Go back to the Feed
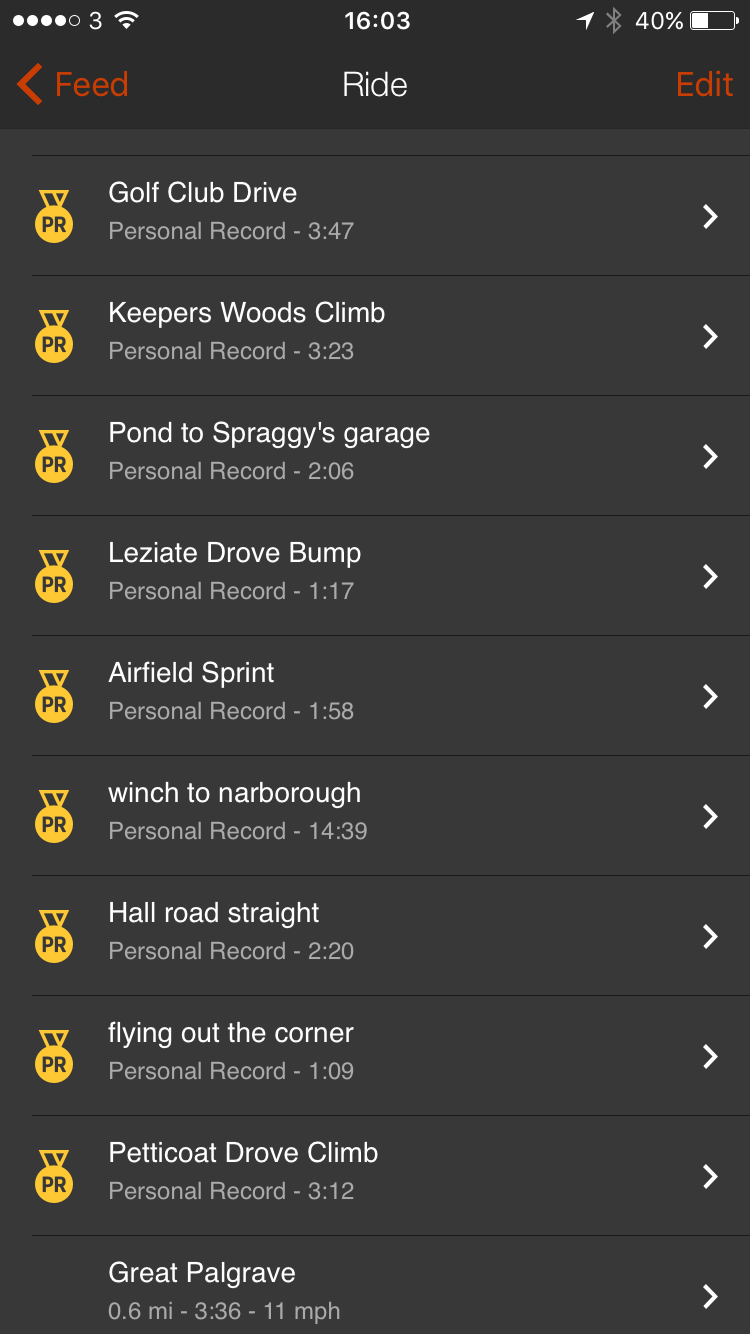750x1334 pixels. click(73, 85)
